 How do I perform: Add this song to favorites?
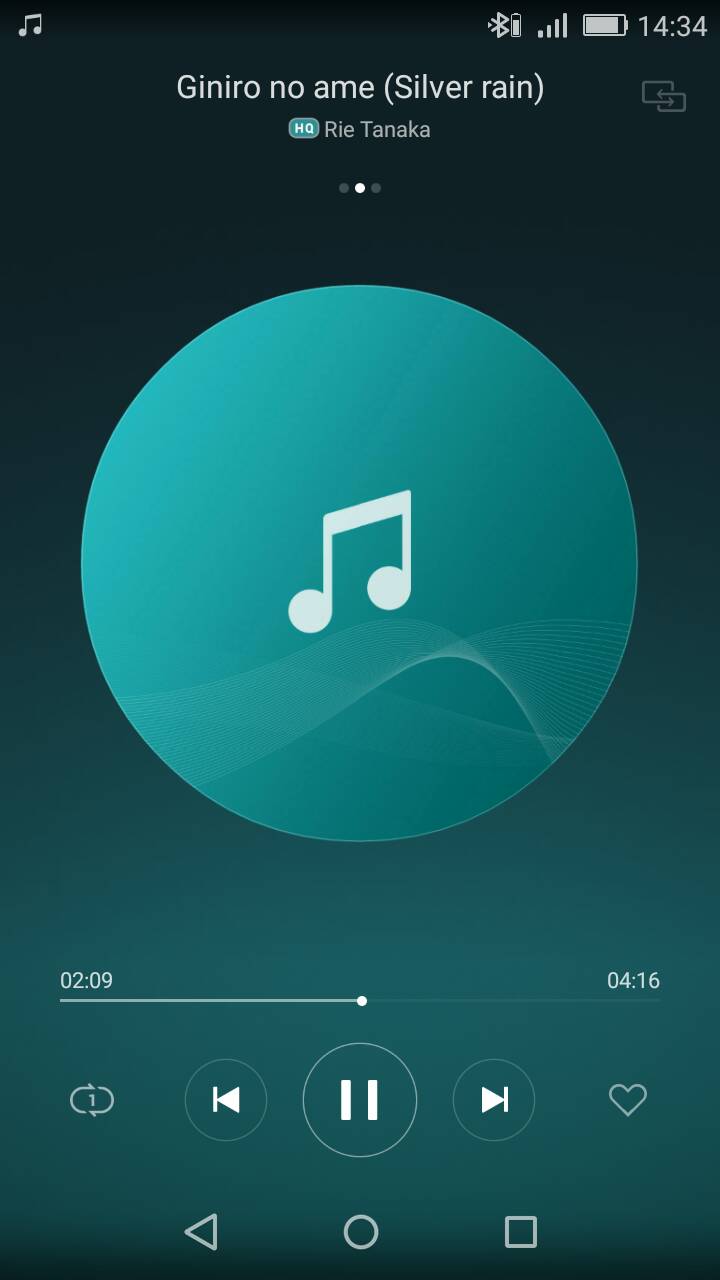pyautogui.click(x=628, y=1100)
